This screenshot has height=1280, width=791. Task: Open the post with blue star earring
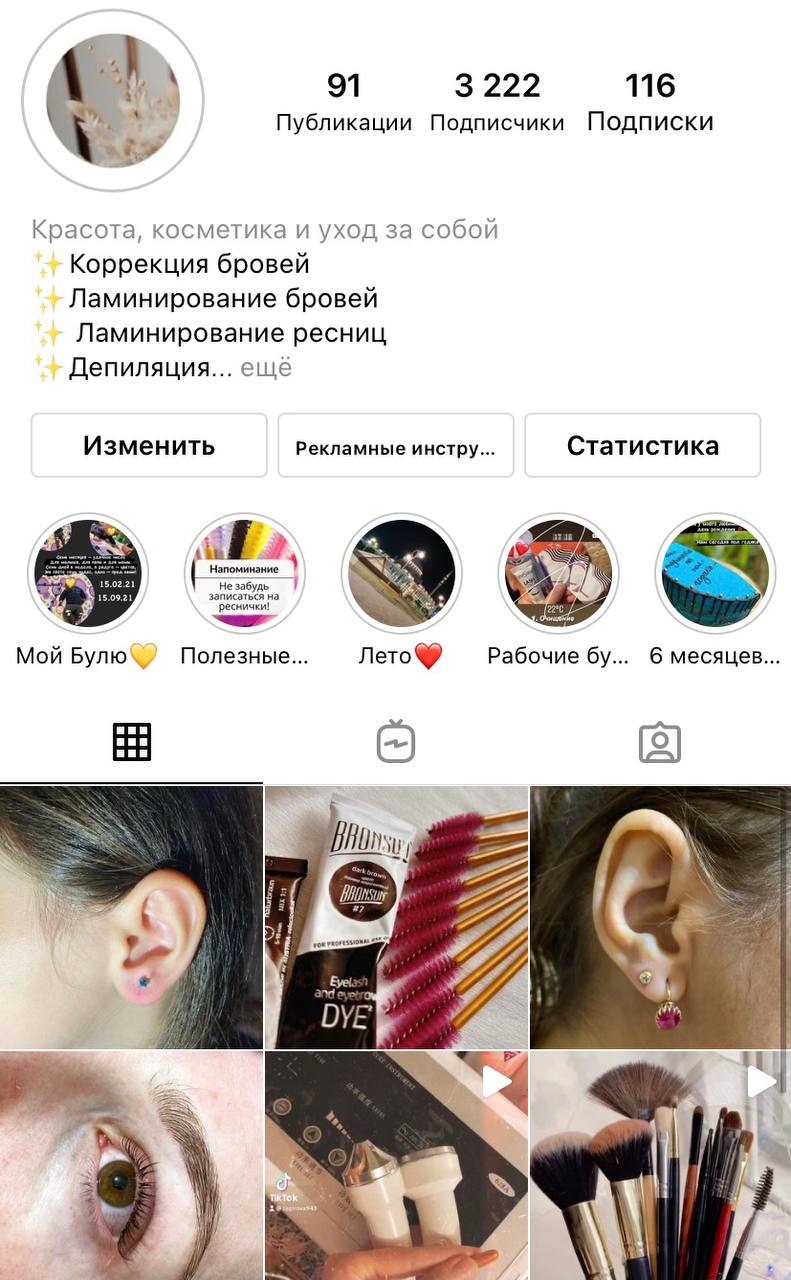point(131,917)
